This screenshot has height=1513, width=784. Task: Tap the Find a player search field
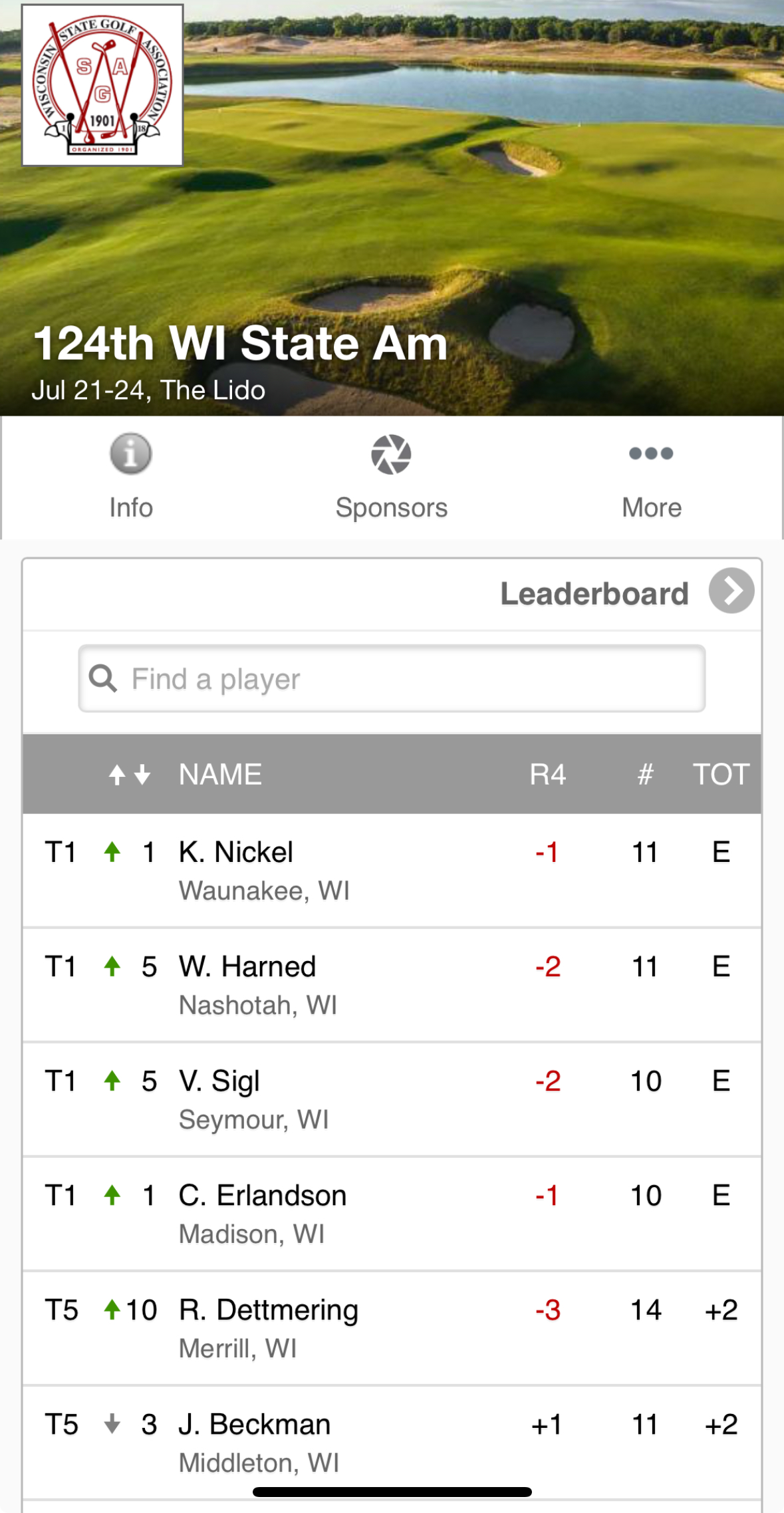pyautogui.click(x=392, y=678)
